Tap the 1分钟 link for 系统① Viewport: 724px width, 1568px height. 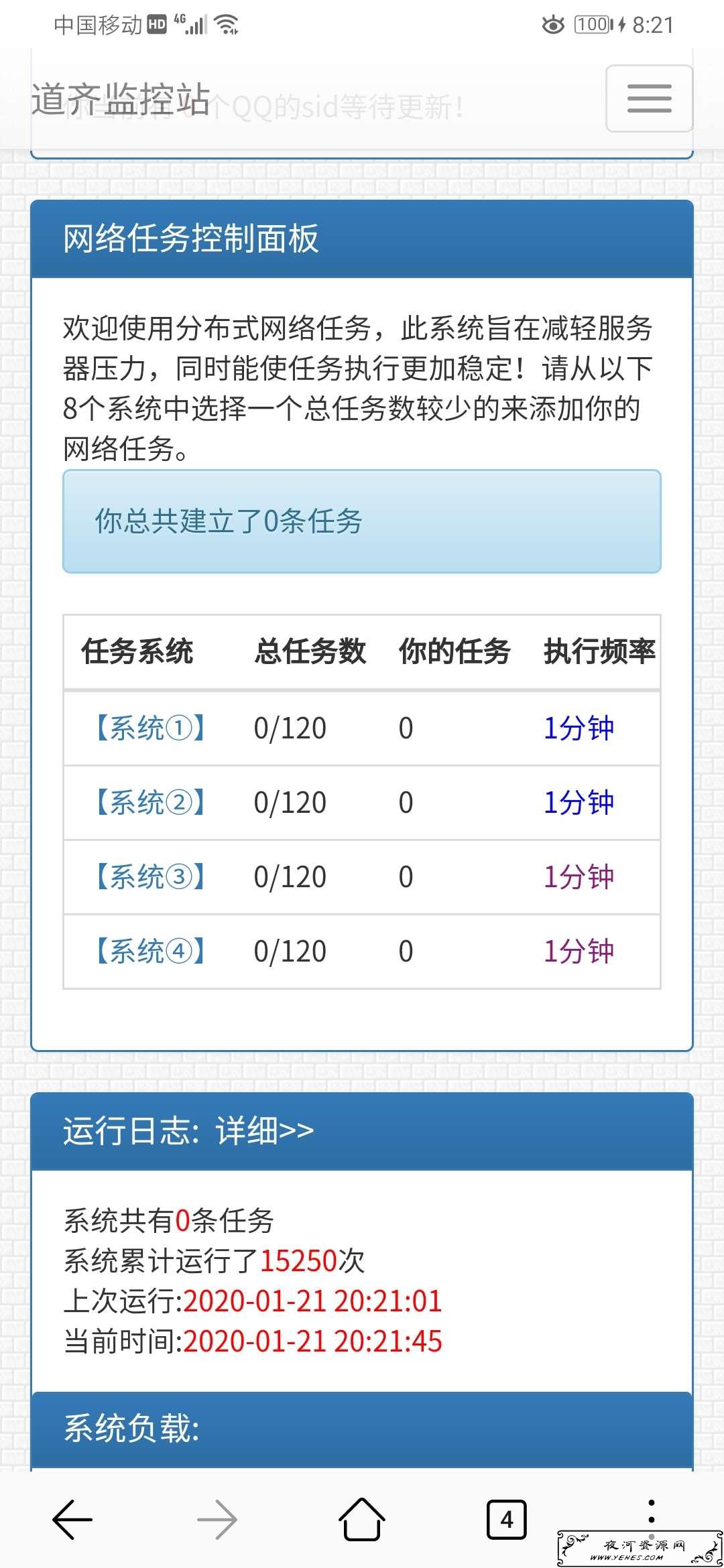[x=579, y=728]
